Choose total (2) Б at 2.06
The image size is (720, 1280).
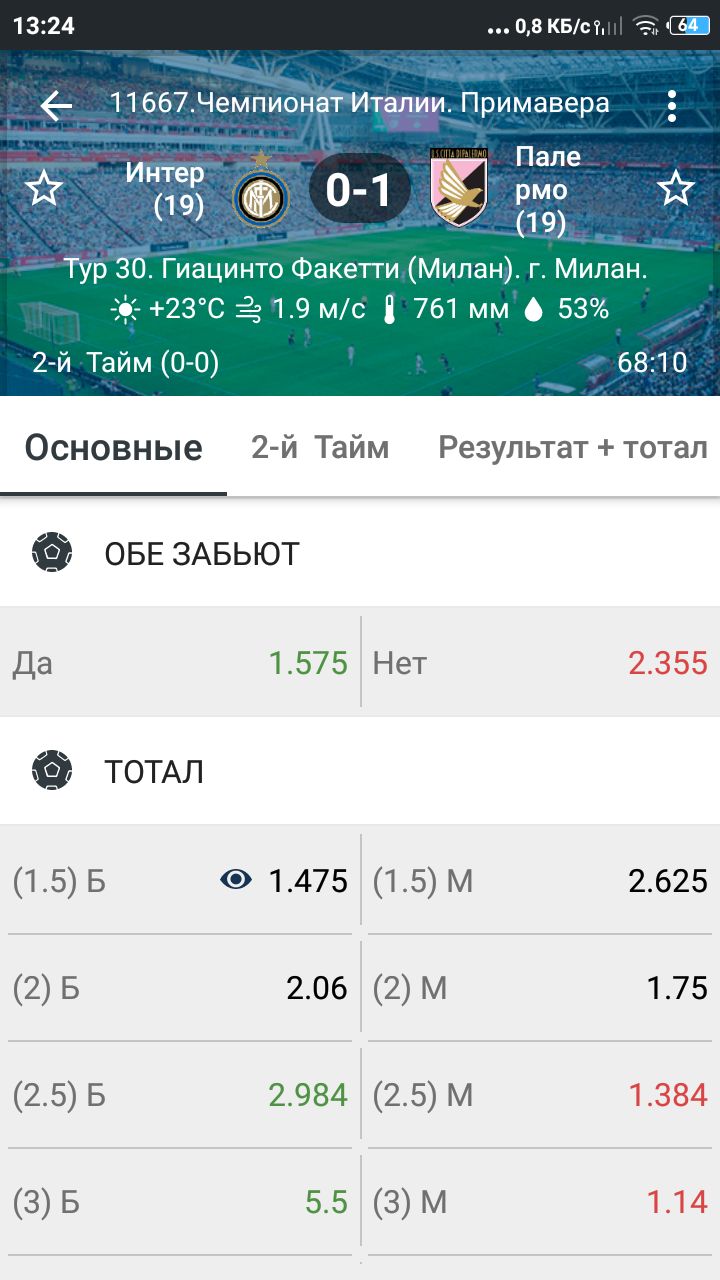pyautogui.click(x=180, y=988)
